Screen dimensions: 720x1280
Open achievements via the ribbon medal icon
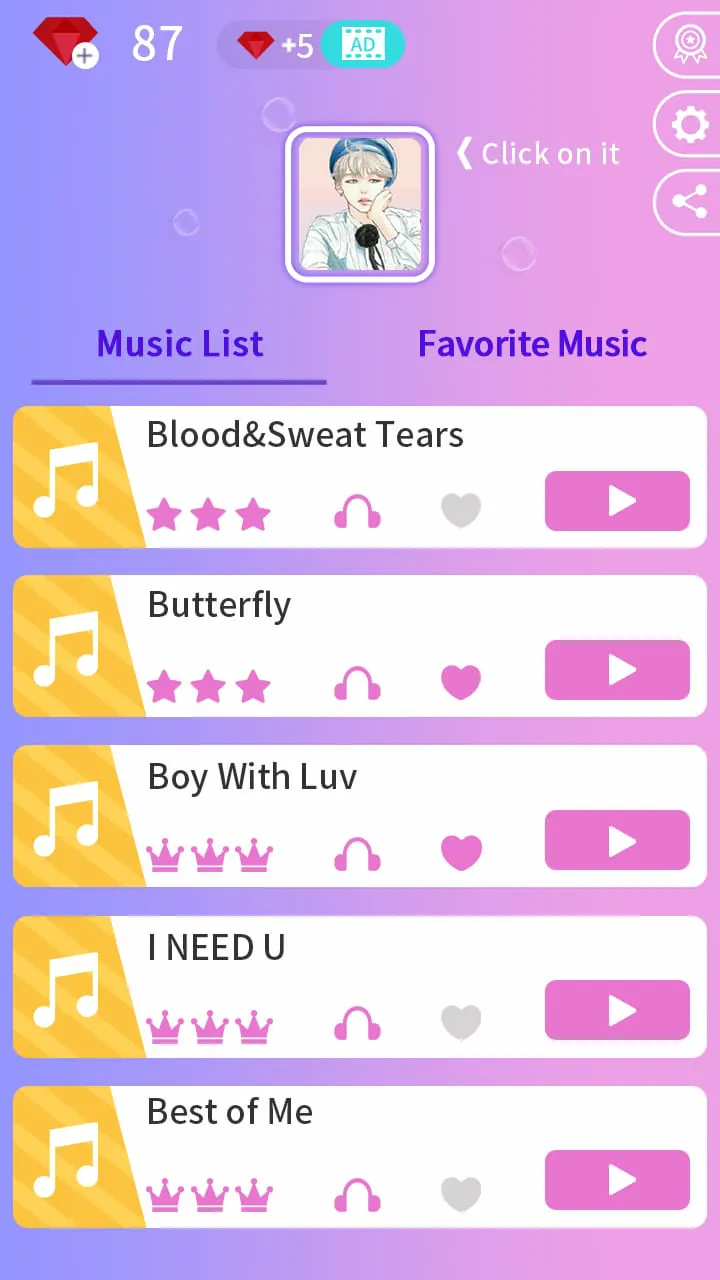(692, 45)
